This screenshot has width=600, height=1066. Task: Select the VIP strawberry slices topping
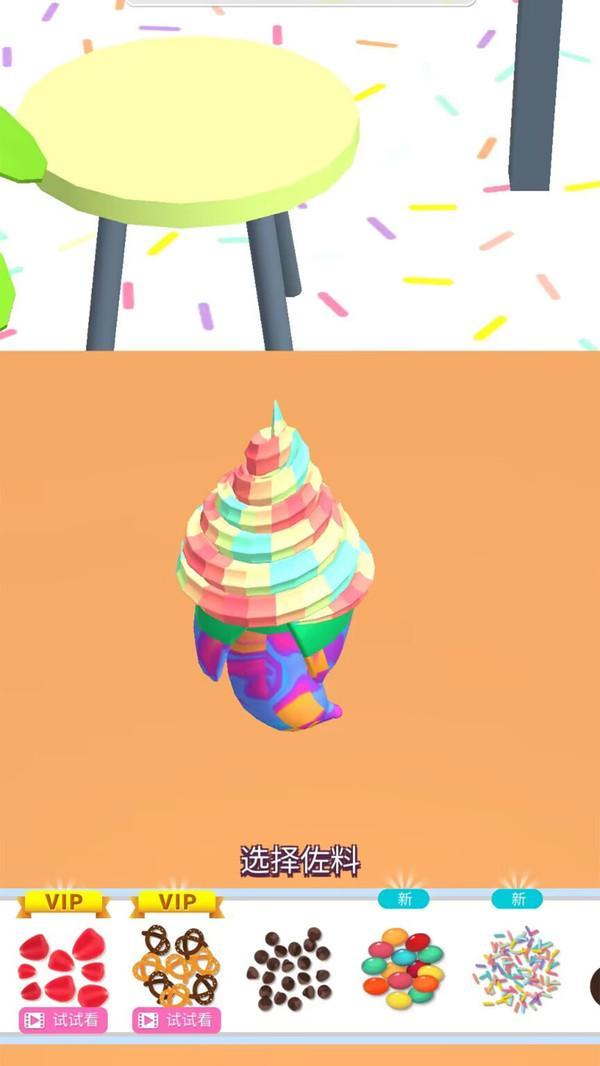(x=63, y=965)
